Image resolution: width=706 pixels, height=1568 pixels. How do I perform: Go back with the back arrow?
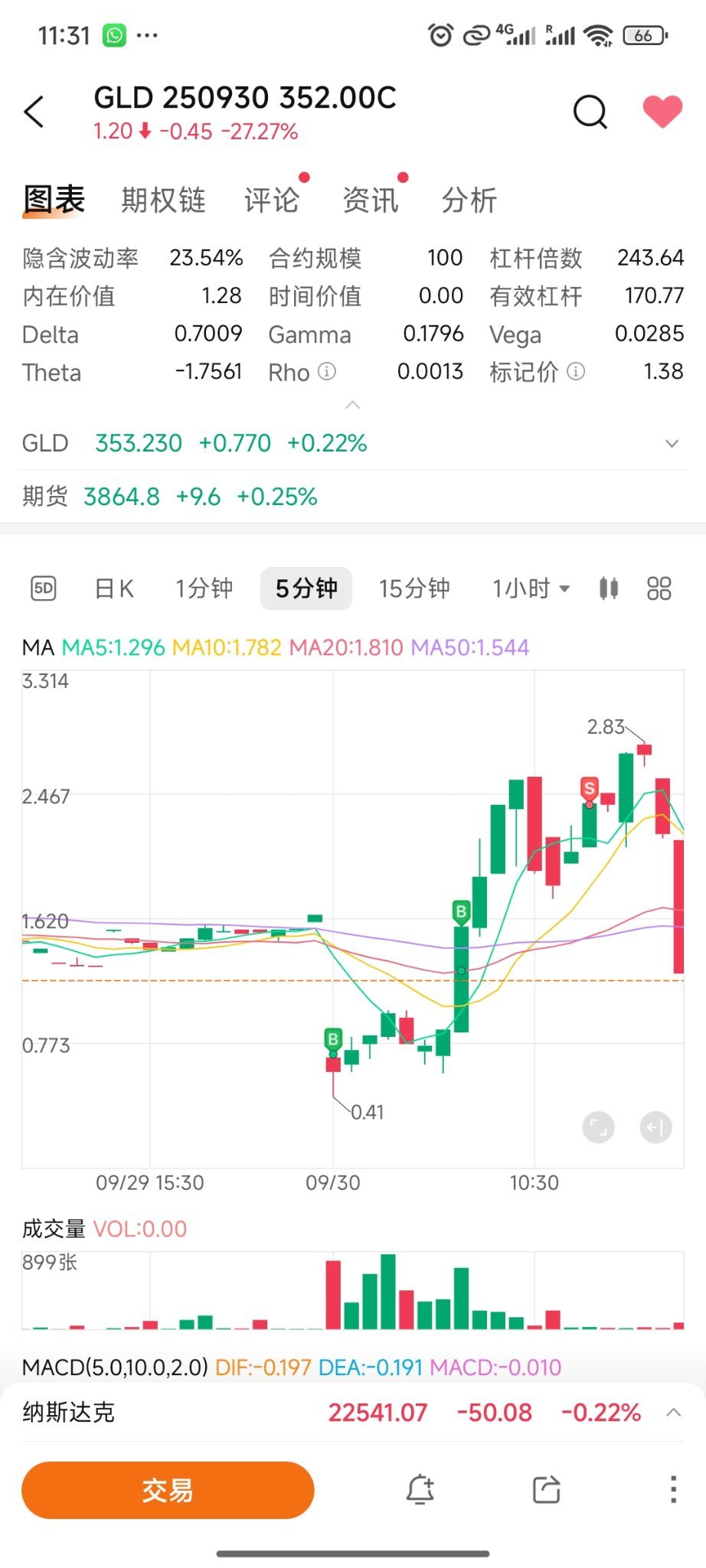(34, 111)
